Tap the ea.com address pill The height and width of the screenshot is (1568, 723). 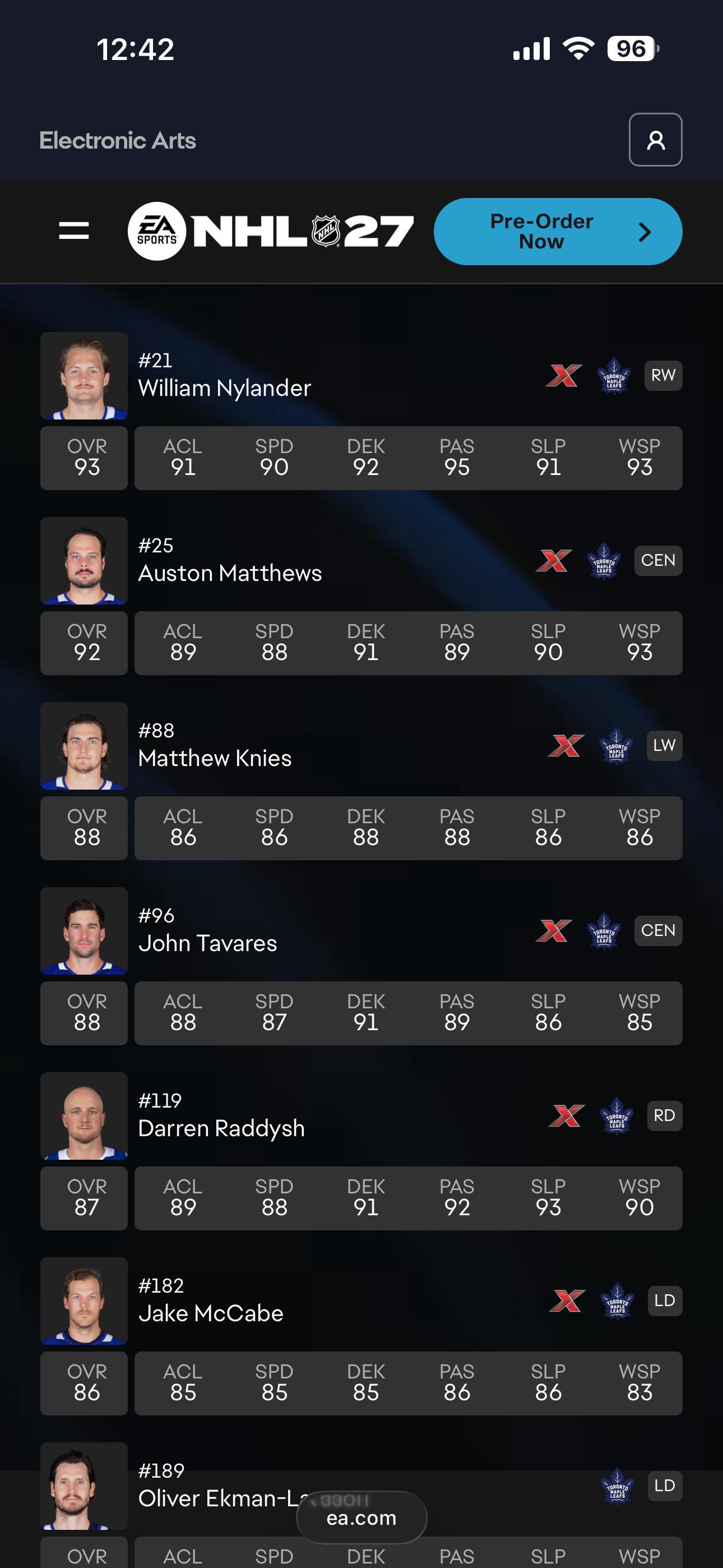361,1517
